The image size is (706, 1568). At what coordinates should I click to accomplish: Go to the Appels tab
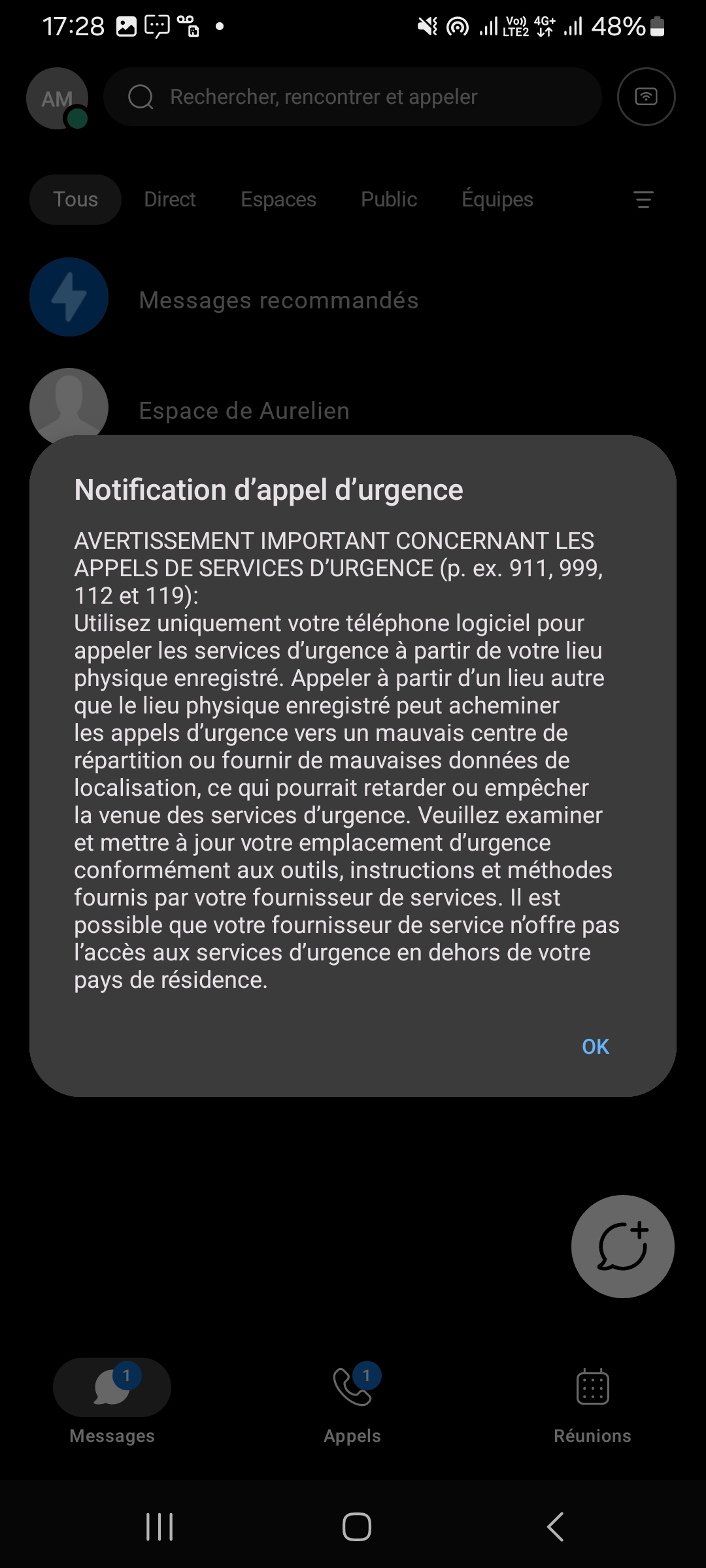point(352,1399)
